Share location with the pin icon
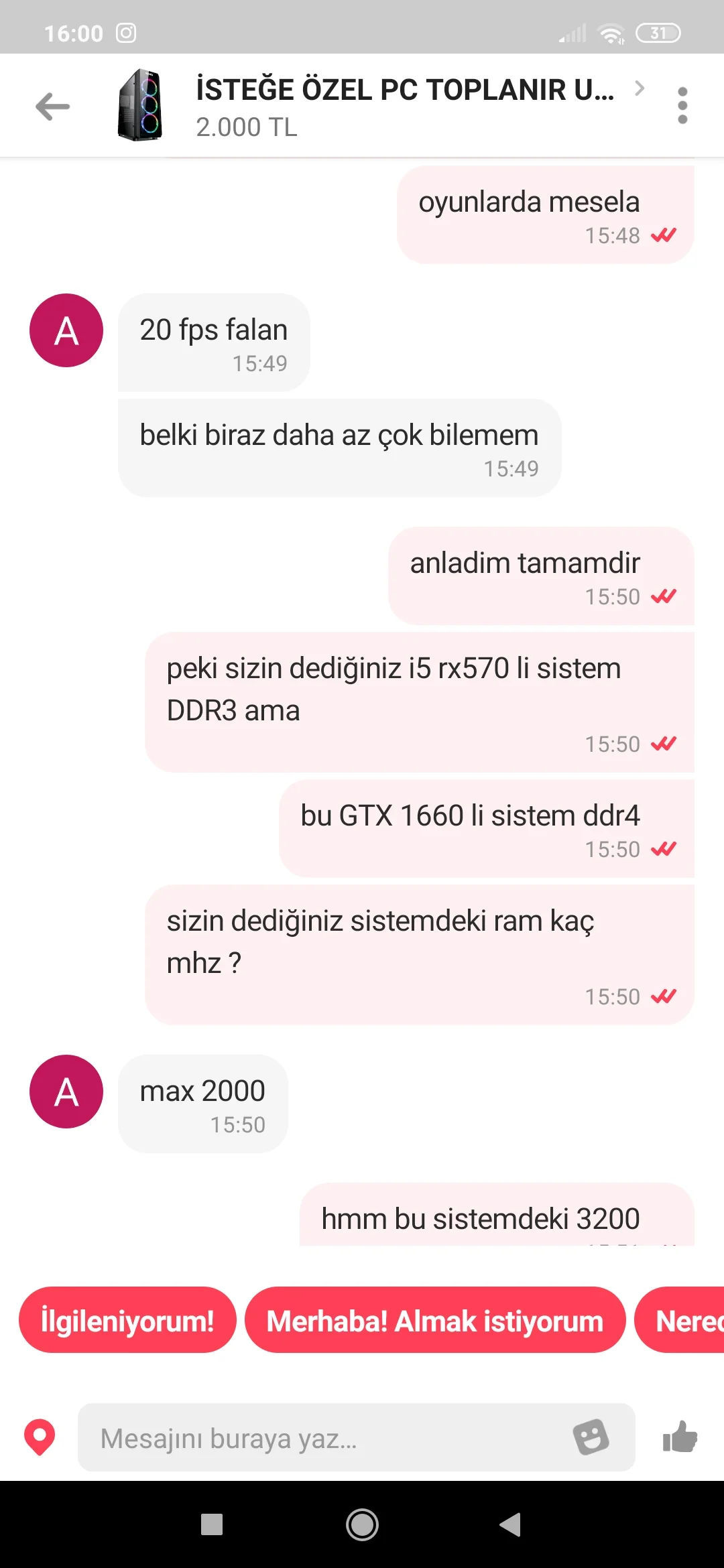This screenshot has width=724, height=1568. (40, 1438)
